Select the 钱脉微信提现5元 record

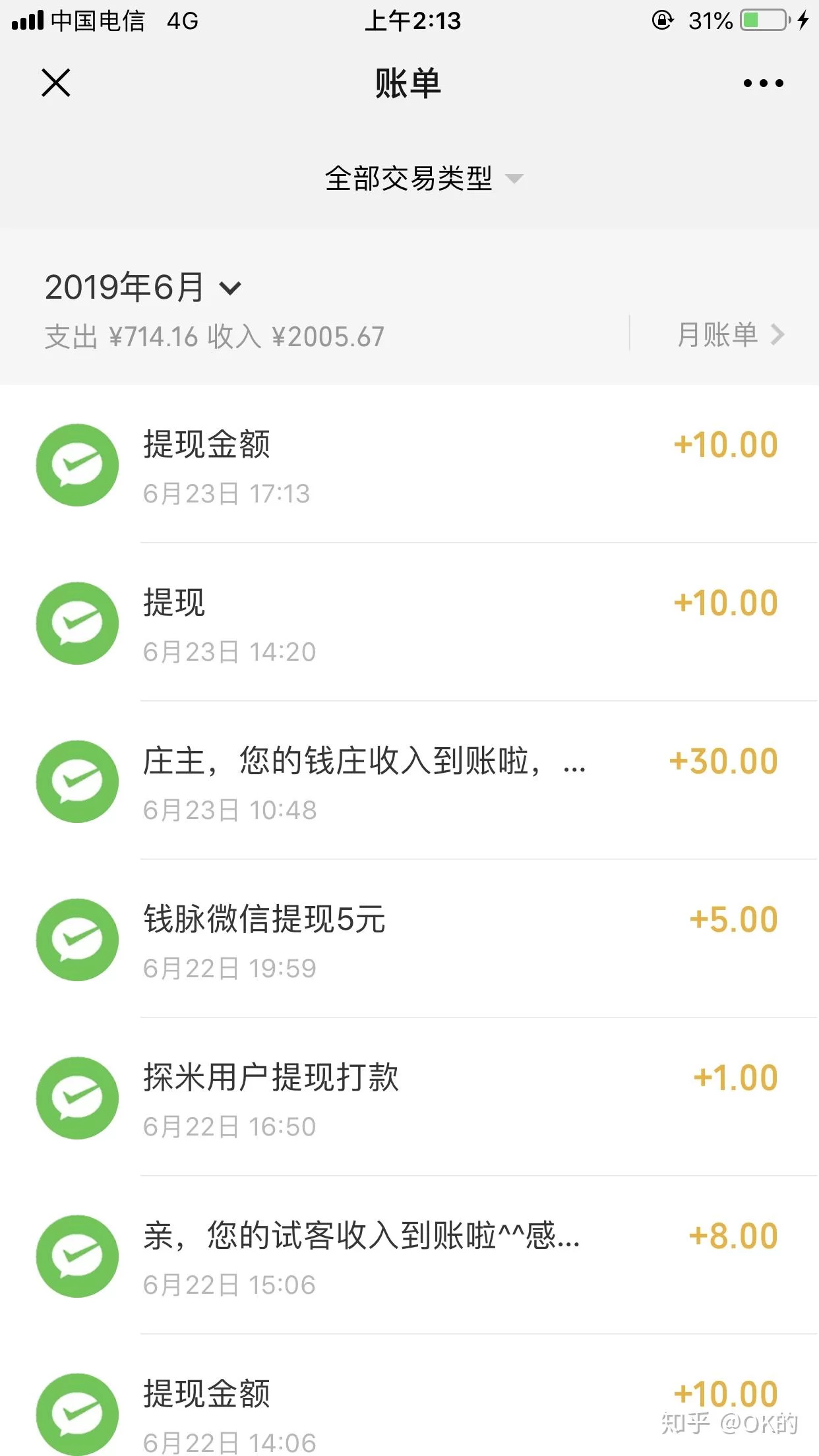422,940
